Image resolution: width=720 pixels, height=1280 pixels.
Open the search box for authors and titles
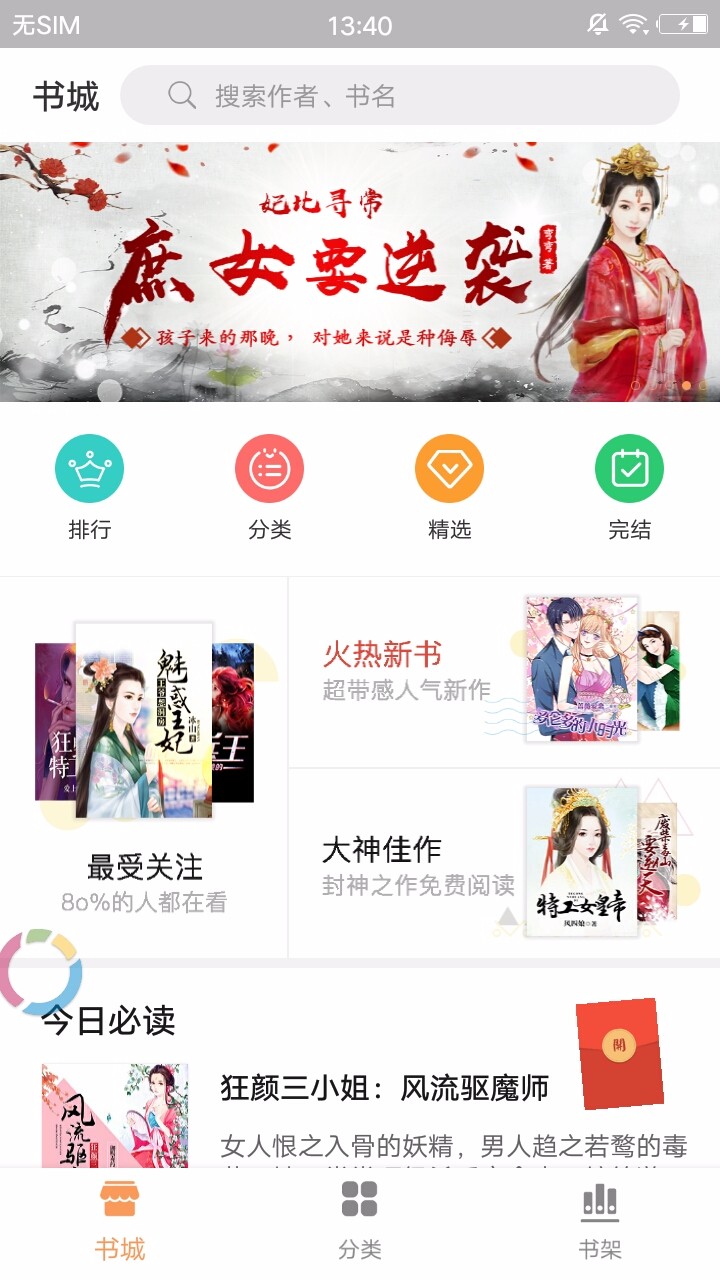(400, 96)
